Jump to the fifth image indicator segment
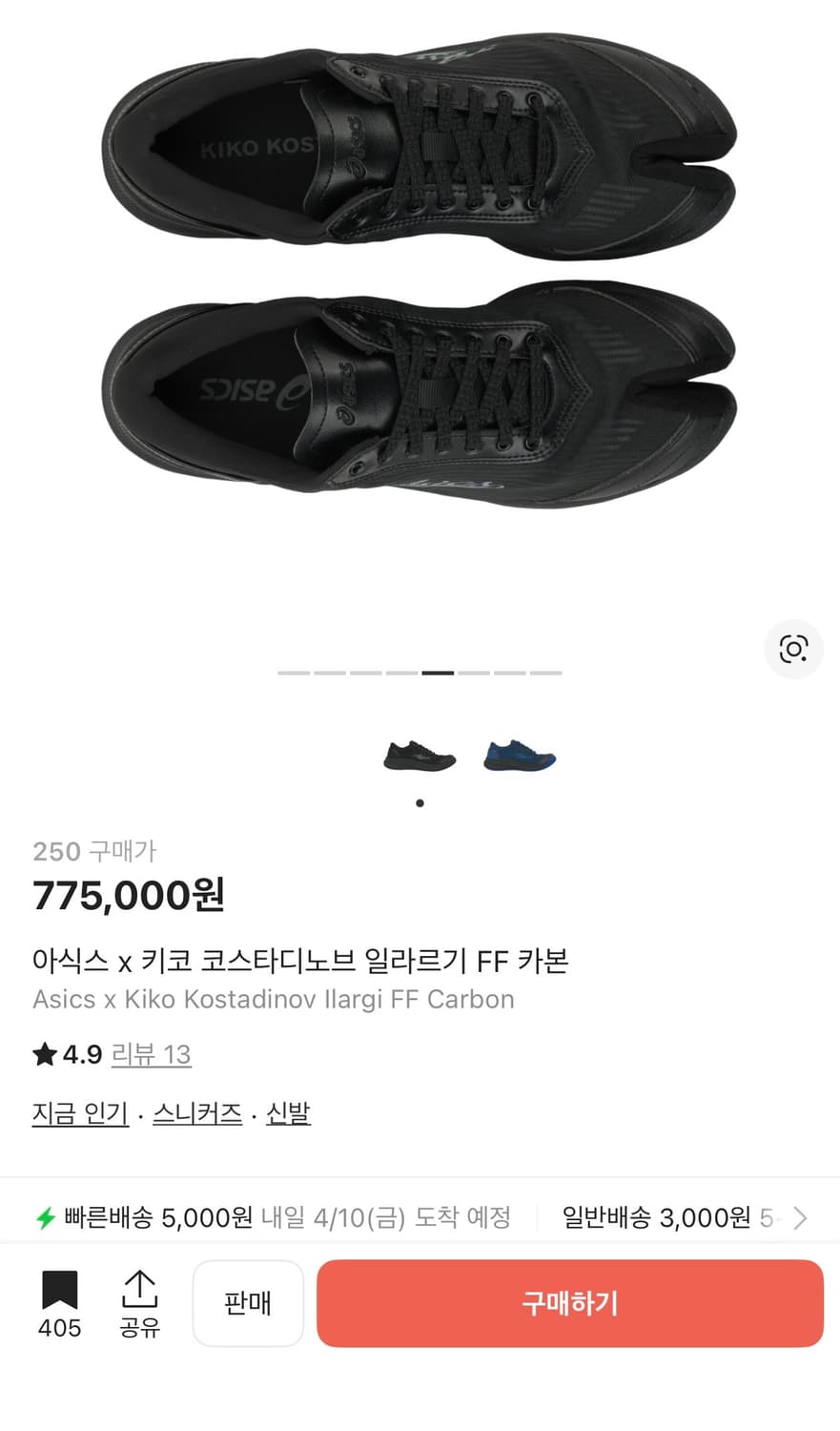Screen dimensions: 840x1431 pos(437,674)
